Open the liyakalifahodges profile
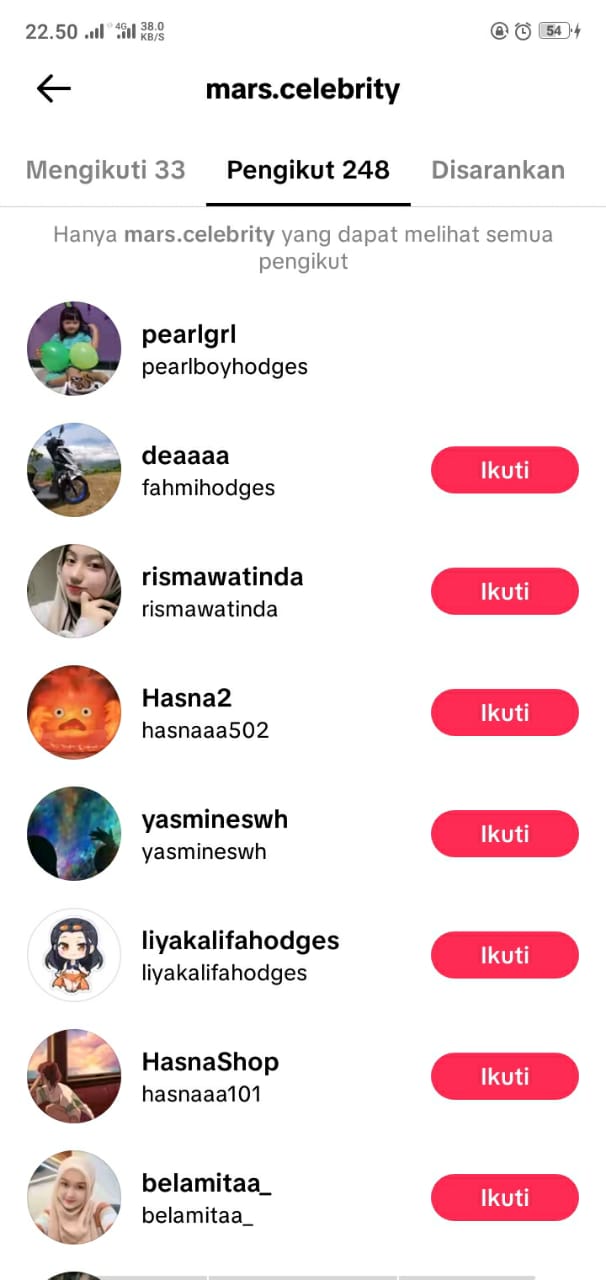Image resolution: width=606 pixels, height=1280 pixels. (x=240, y=956)
